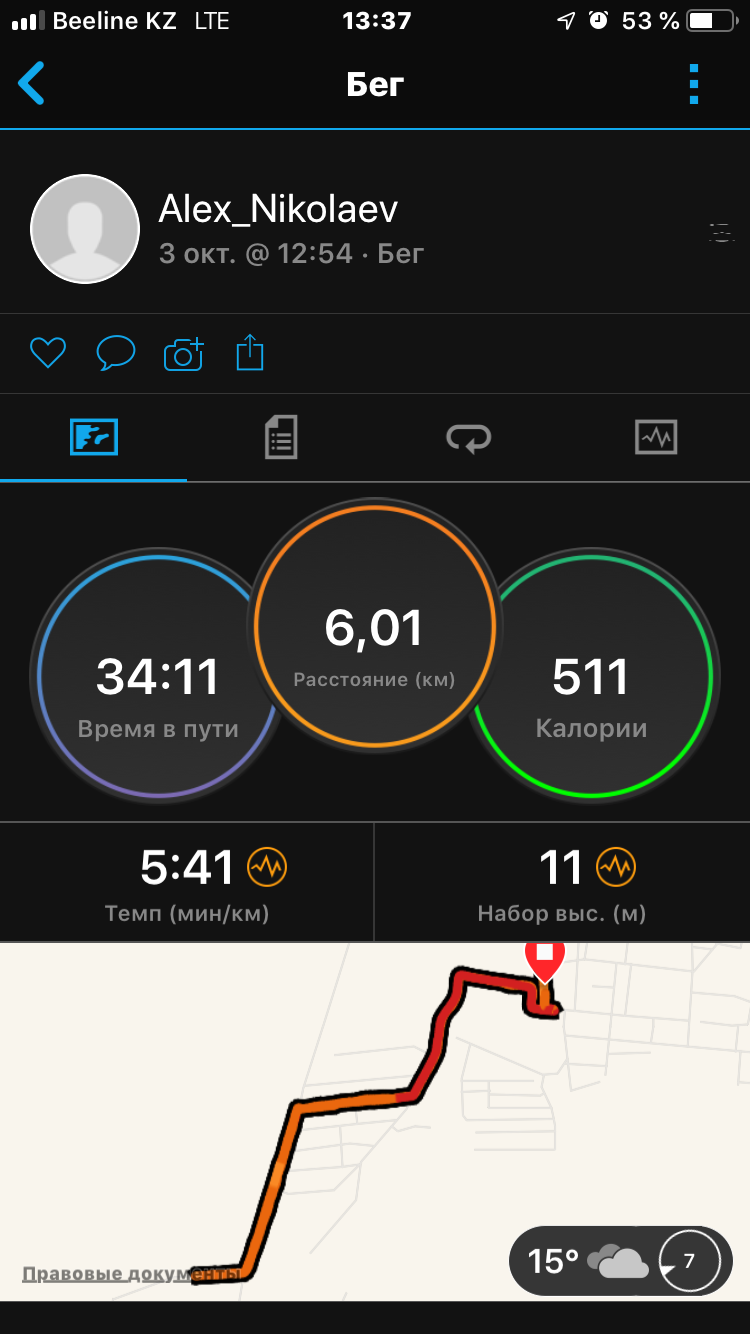
Task: Open Alex_Nikolaev's profile avatar
Action: click(85, 229)
